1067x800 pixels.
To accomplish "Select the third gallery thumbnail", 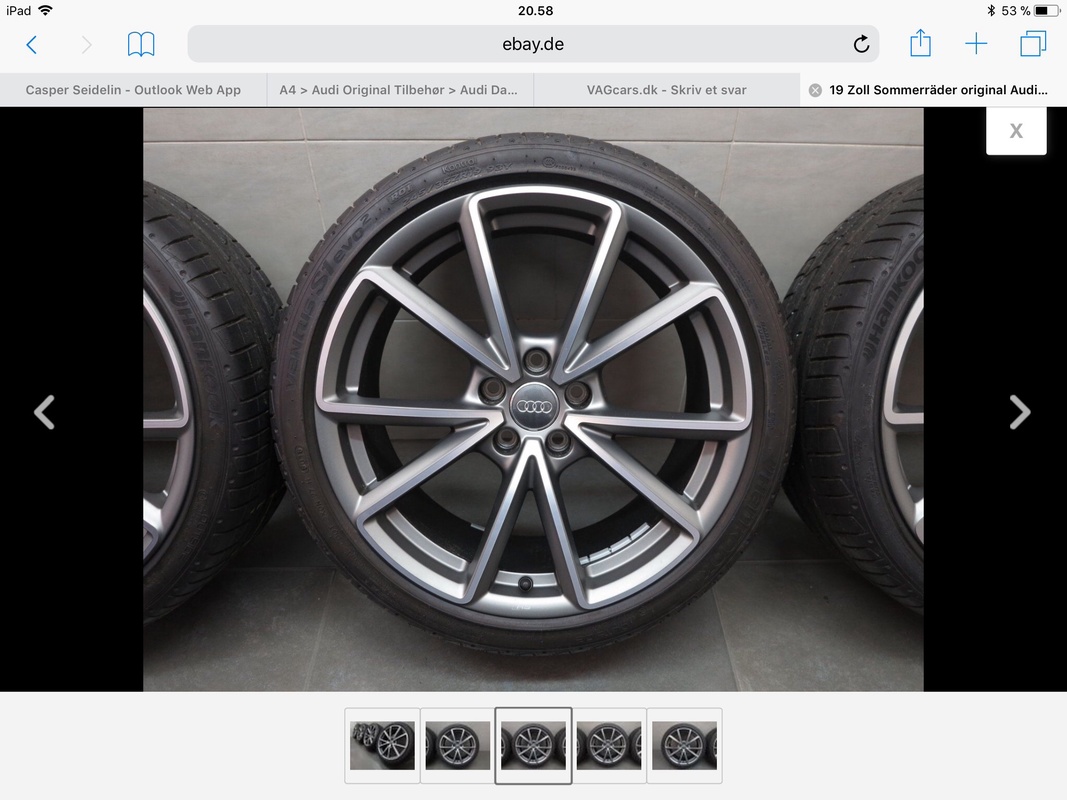I will (534, 746).
